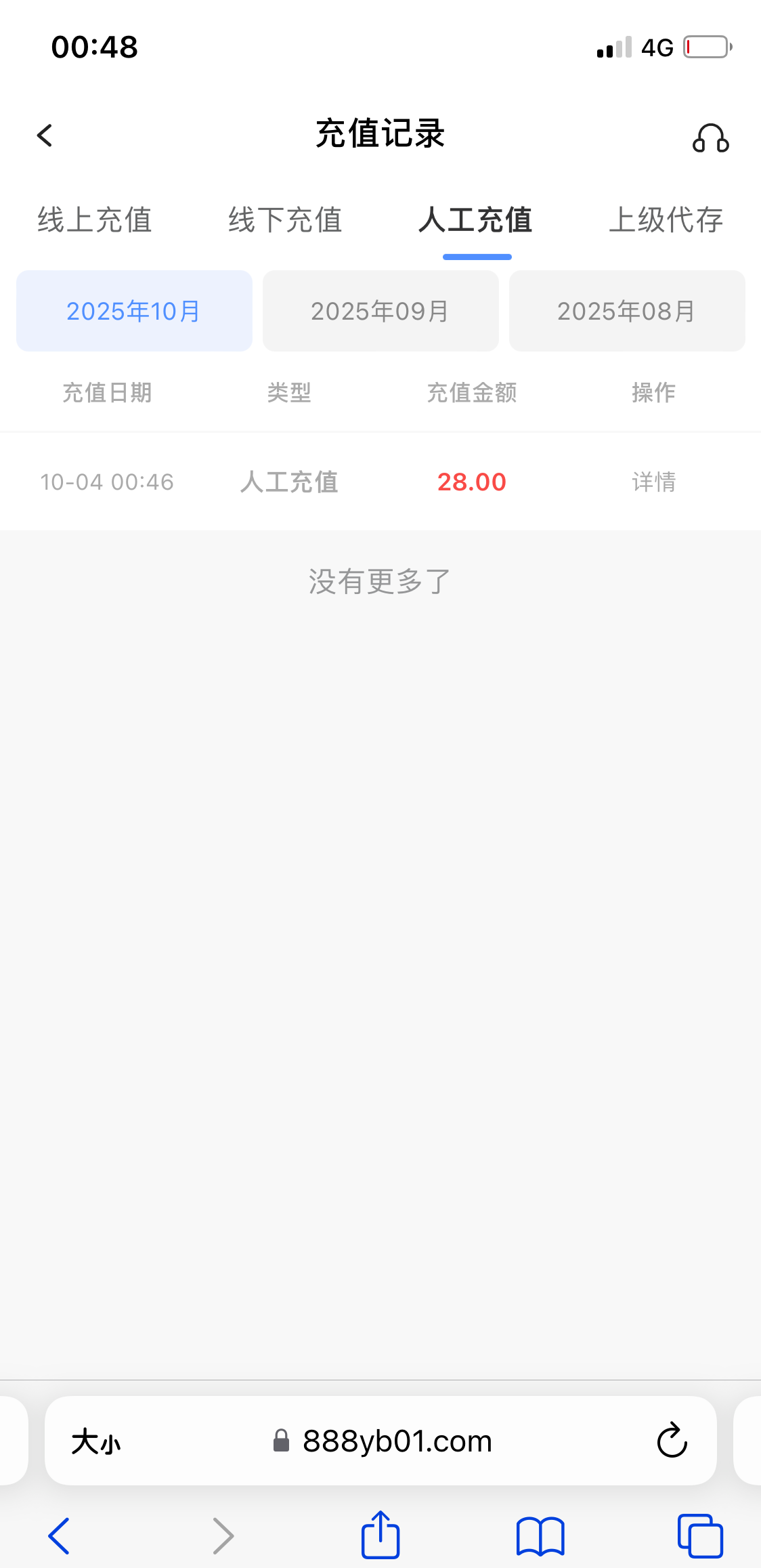Show records for 2025年08月
Screen dimensions: 761x1568
[627, 311]
